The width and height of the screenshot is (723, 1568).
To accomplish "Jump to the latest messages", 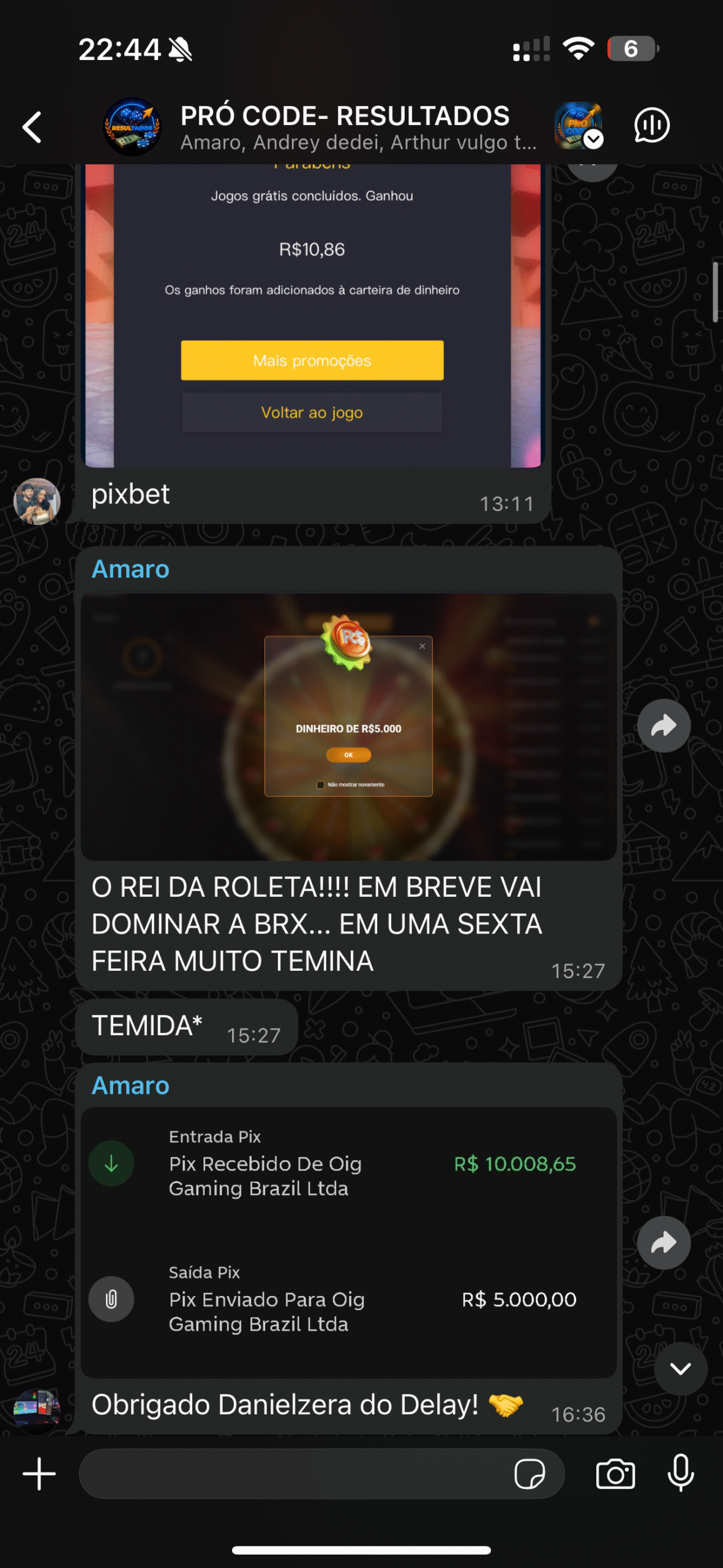I will pos(680,1369).
